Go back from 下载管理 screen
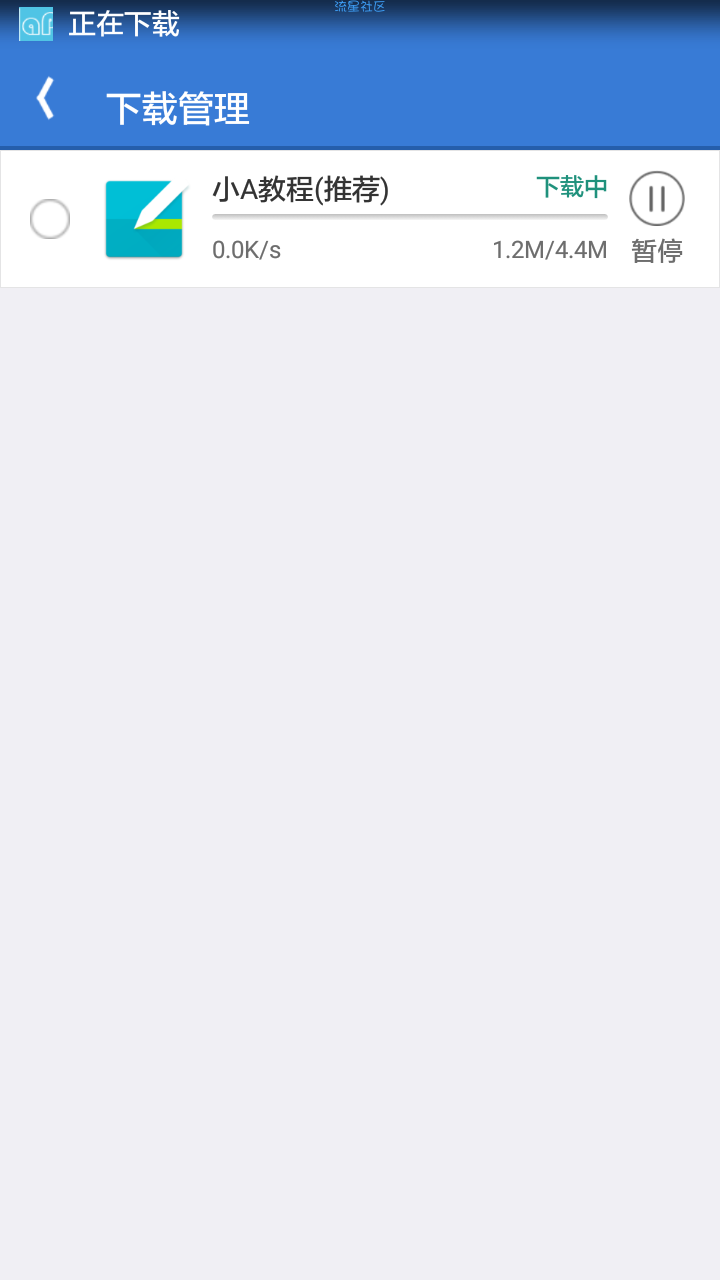This screenshot has width=720, height=1280. [x=45, y=100]
